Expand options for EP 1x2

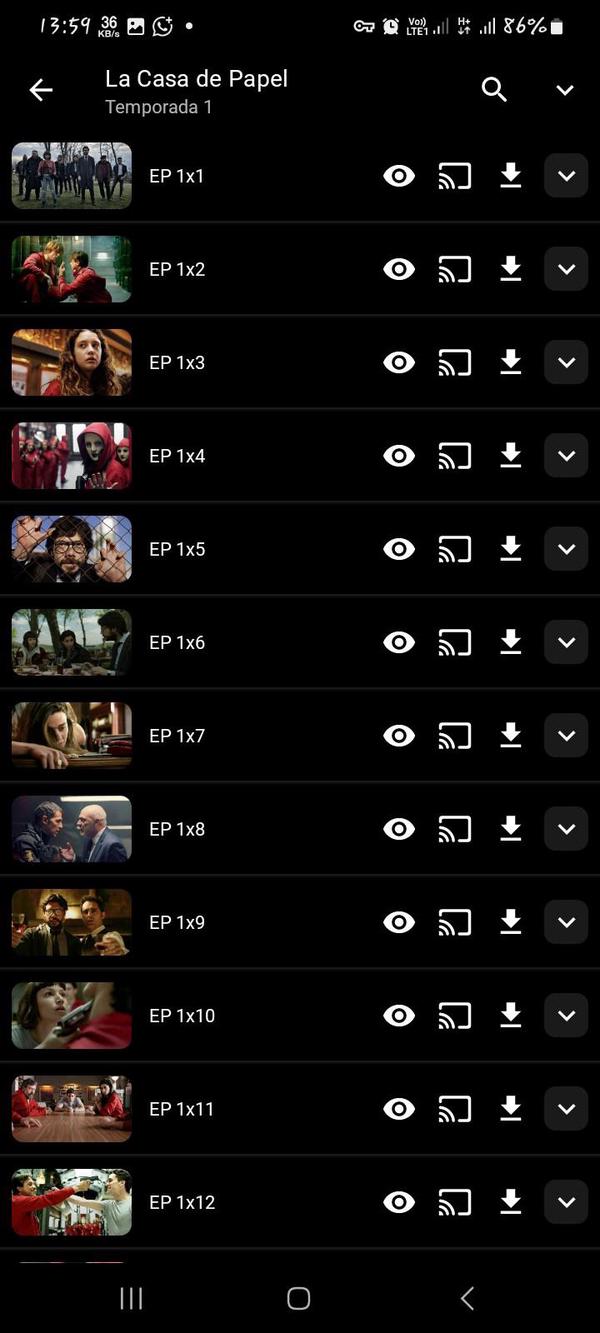click(566, 269)
